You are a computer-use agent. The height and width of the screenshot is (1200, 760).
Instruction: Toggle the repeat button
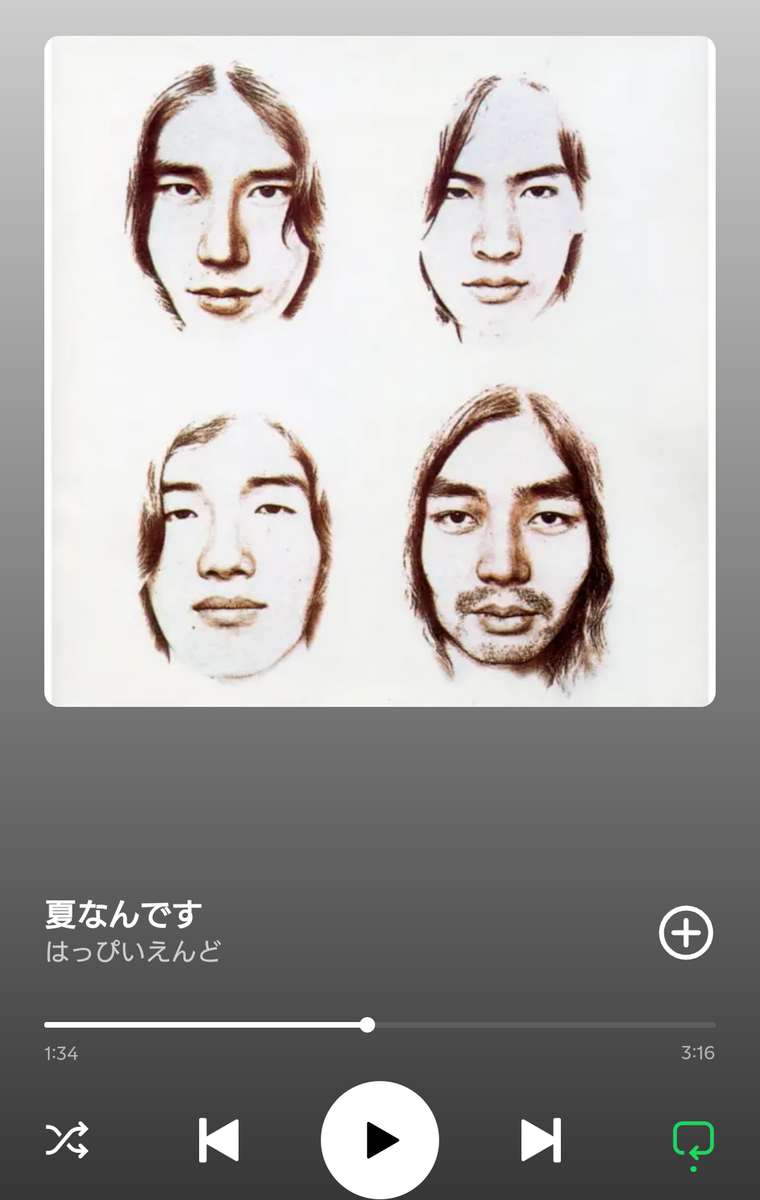(693, 1144)
